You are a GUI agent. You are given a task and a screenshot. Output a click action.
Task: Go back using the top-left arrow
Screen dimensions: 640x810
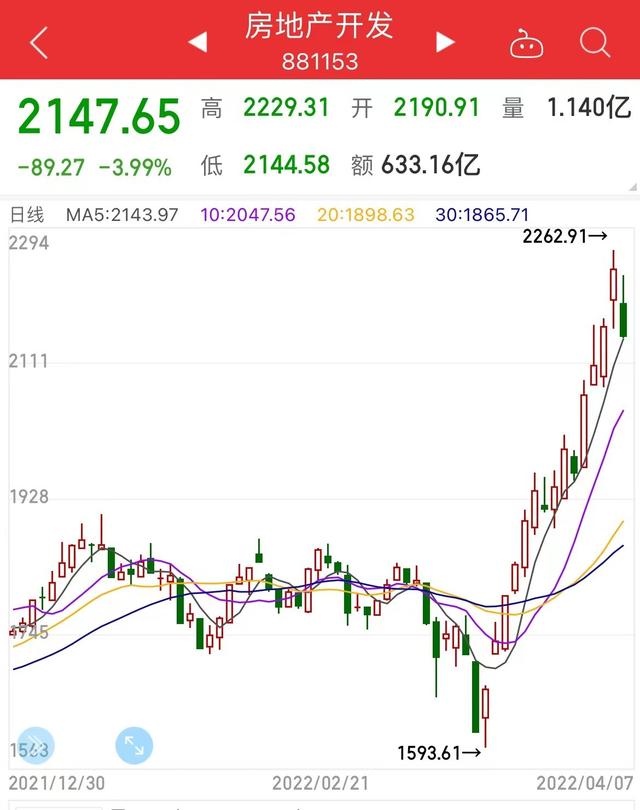pyautogui.click(x=38, y=42)
